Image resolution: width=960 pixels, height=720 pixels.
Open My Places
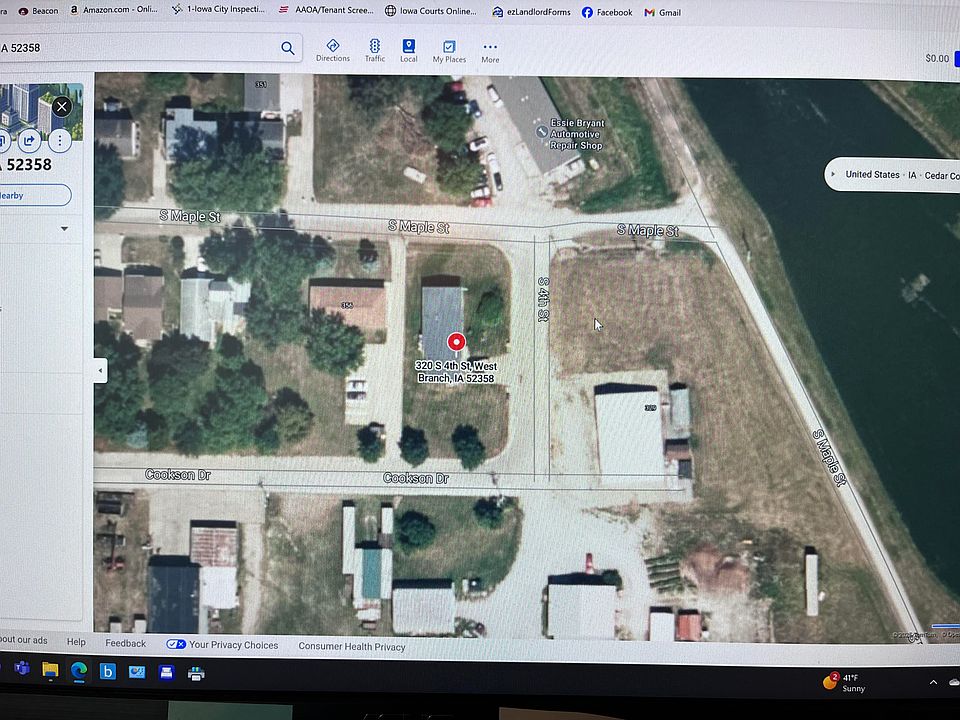[449, 51]
